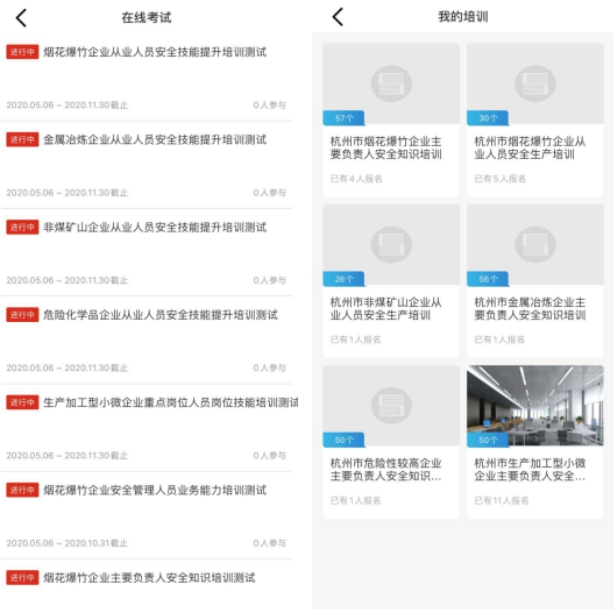The width and height of the screenshot is (614, 609).
Task: Open 杭州市烟花爆竹企业主要负责人安全知识培训 course card
Action: pos(391,120)
